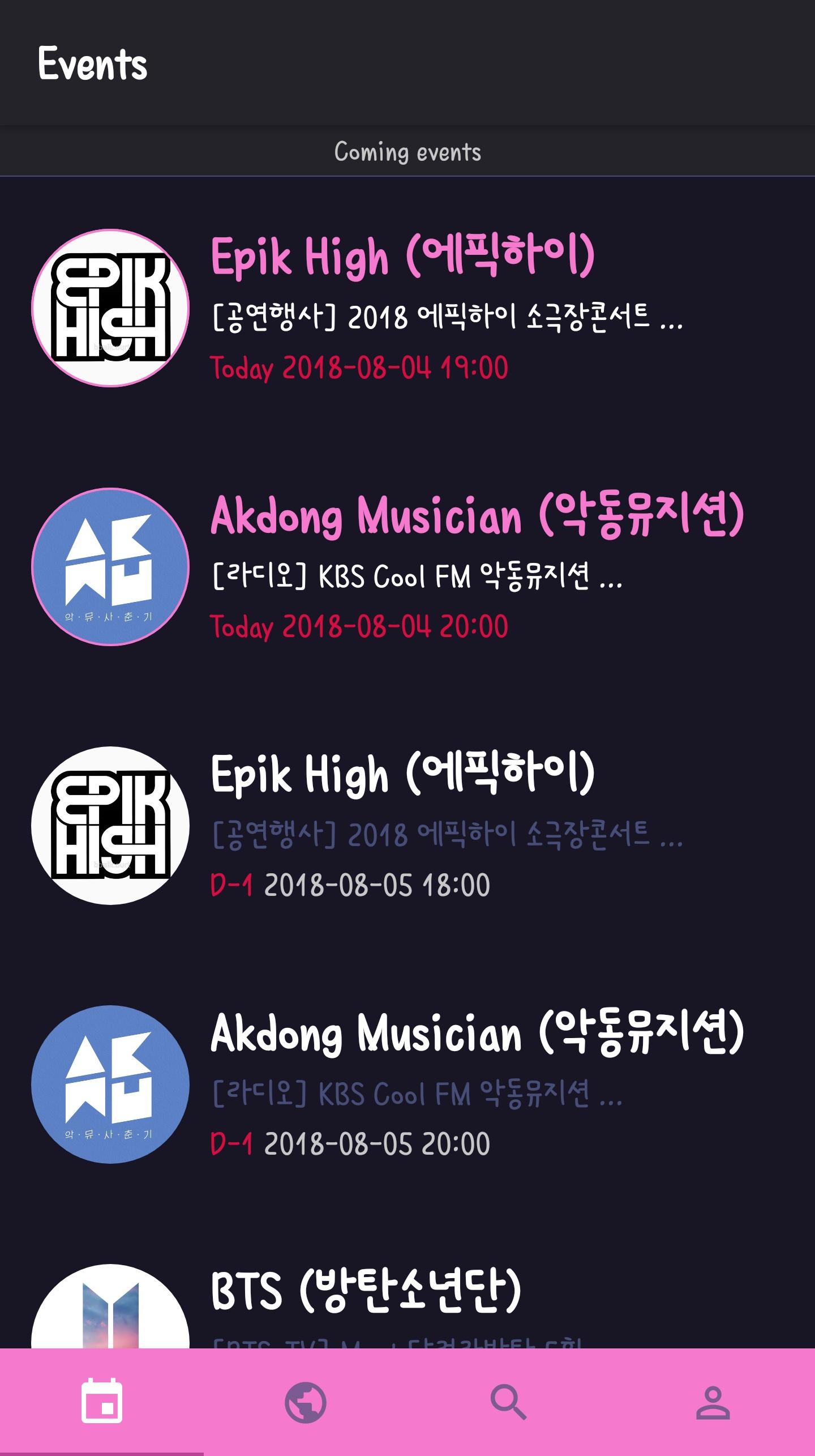
Task: Open the search tab
Action: click(x=509, y=1402)
